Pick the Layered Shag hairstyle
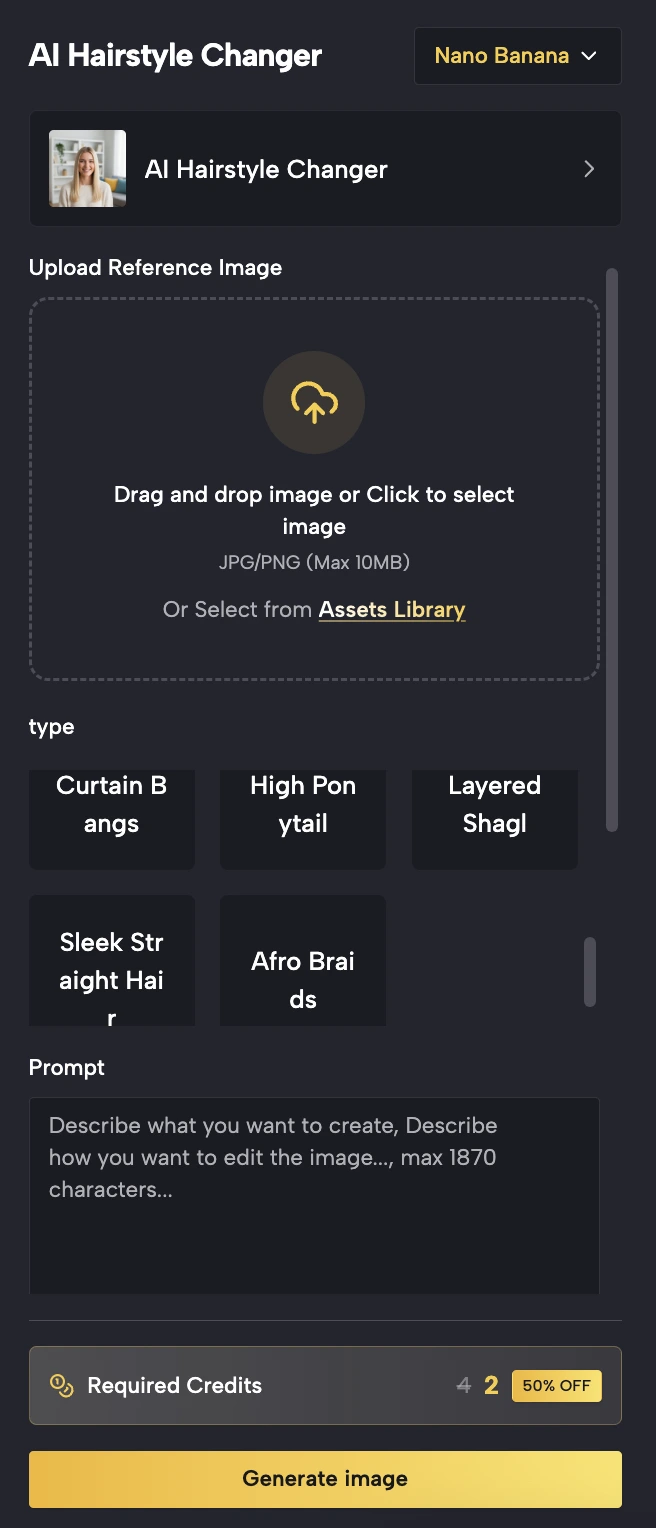This screenshot has height=1528, width=656. pos(495,810)
